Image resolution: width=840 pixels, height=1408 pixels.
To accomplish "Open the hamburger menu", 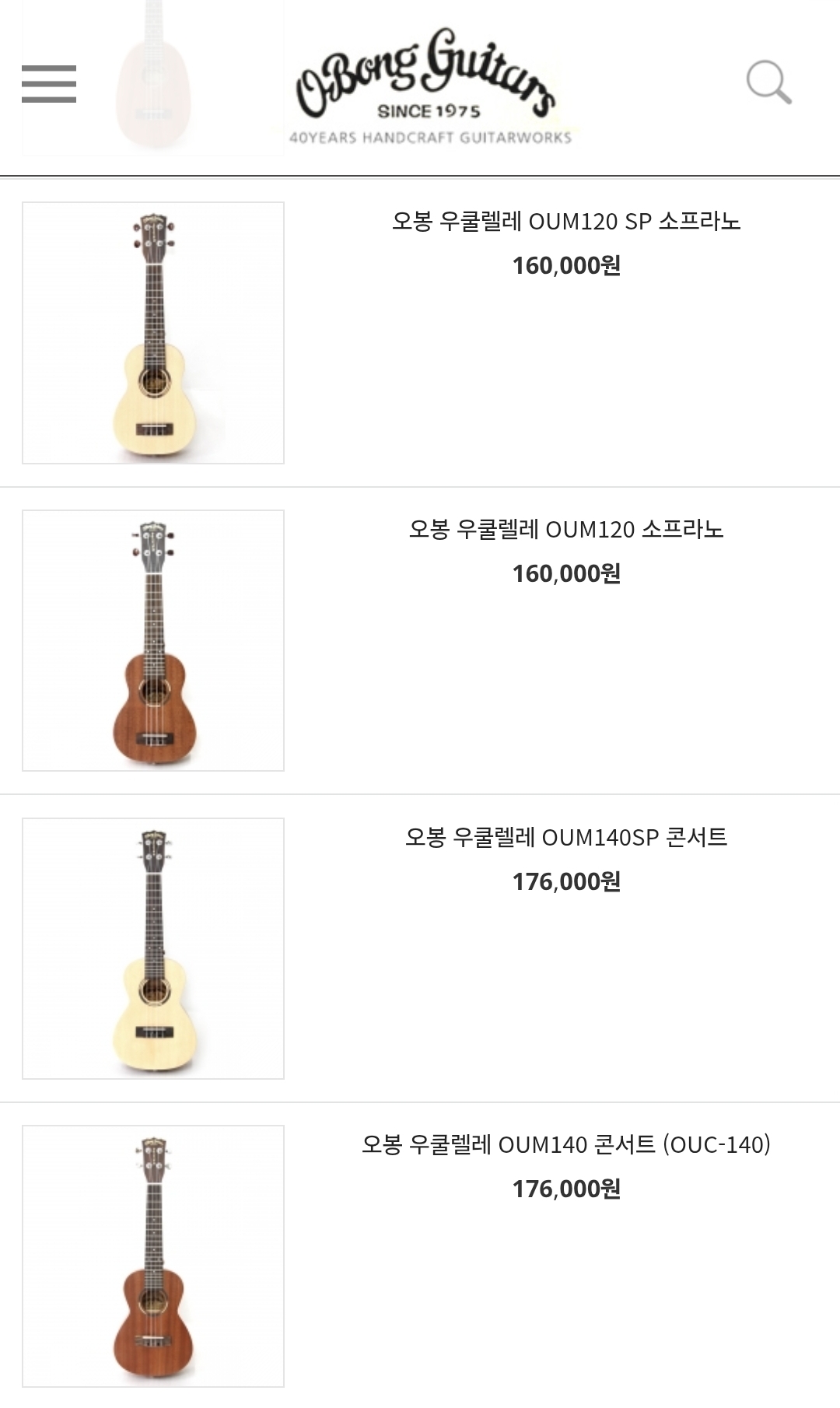I will click(x=49, y=84).
